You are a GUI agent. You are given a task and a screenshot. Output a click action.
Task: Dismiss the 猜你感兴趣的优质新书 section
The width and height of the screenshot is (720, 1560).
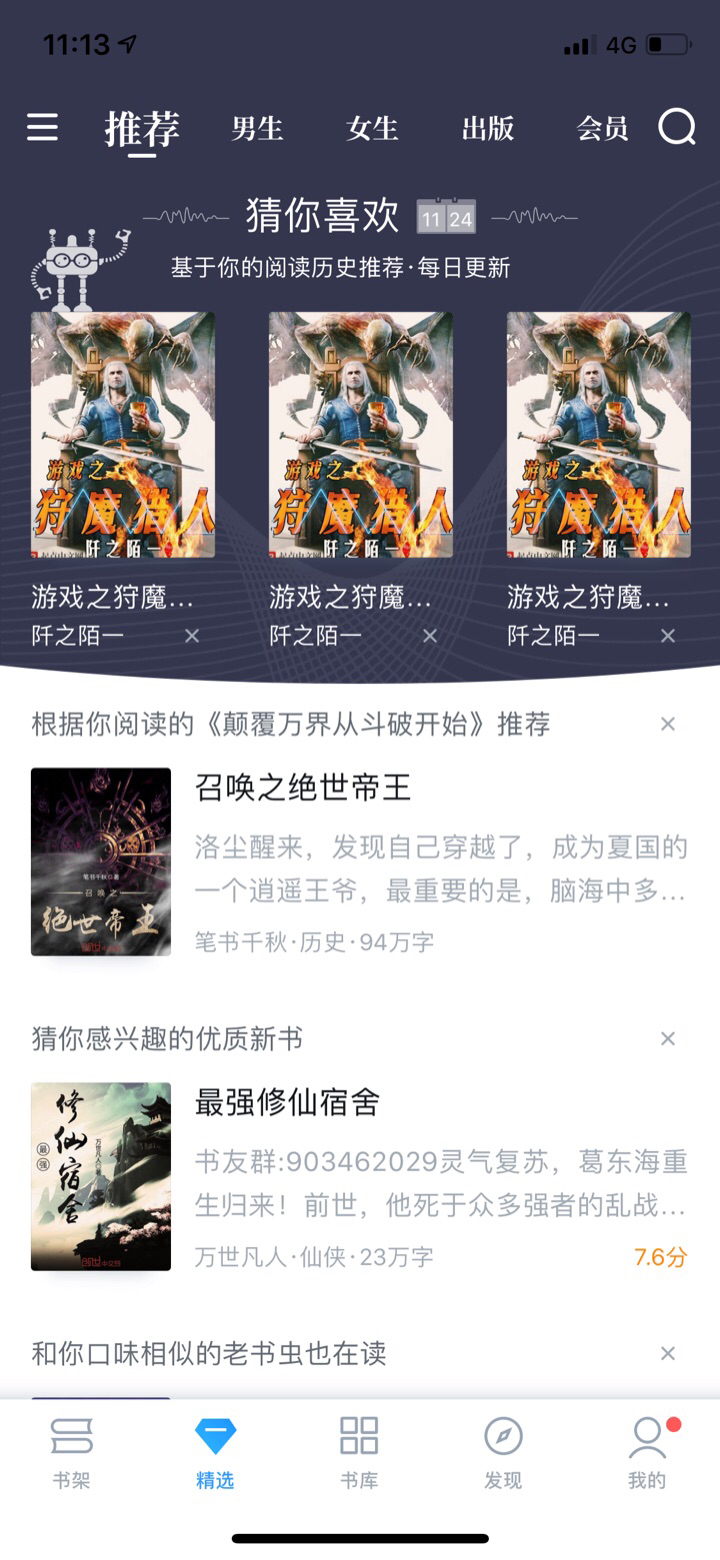coord(668,1039)
